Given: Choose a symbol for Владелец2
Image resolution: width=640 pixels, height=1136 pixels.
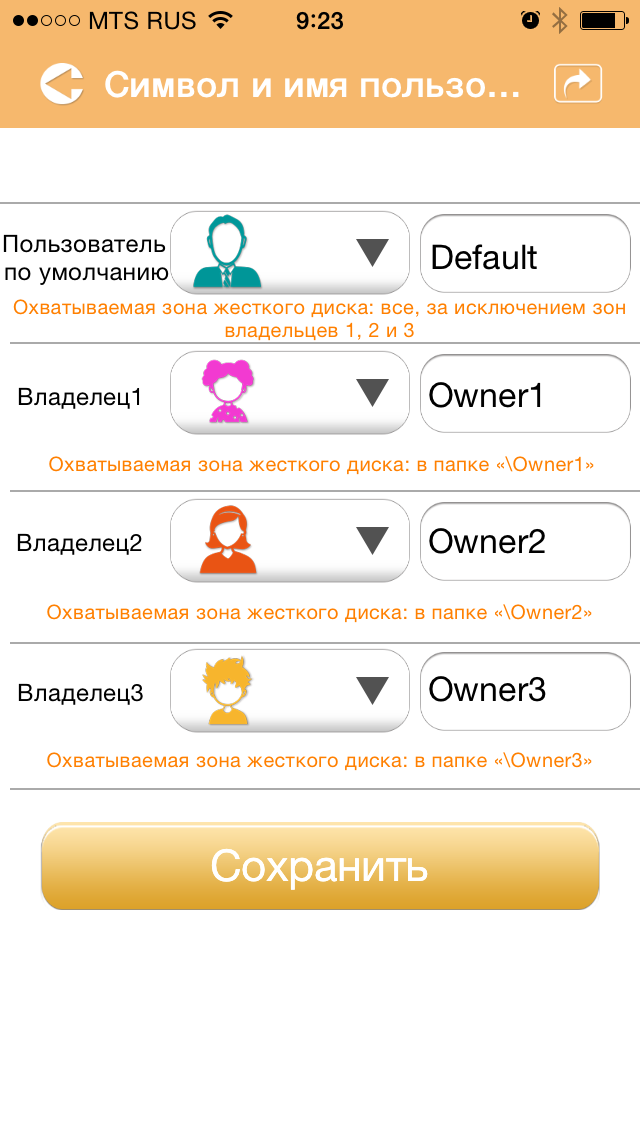Looking at the screenshot, I should click(290, 541).
